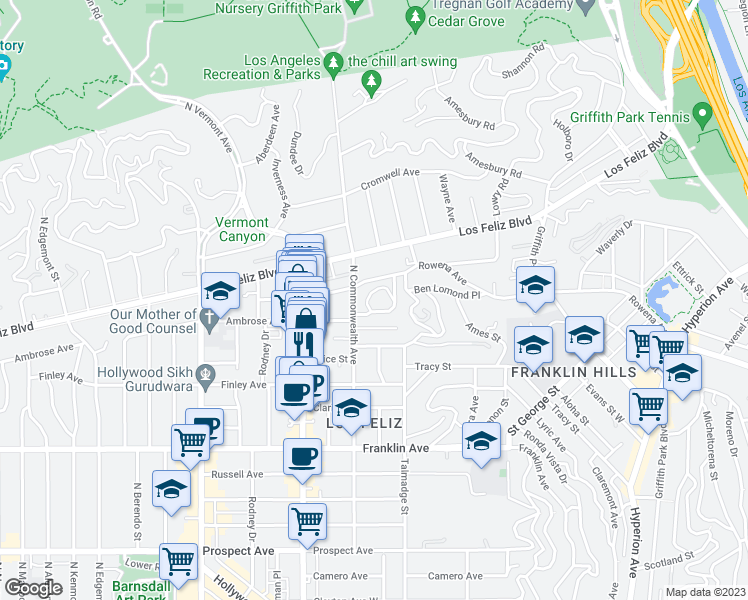Tap the school marker beside the Los Feliz label

click(351, 408)
